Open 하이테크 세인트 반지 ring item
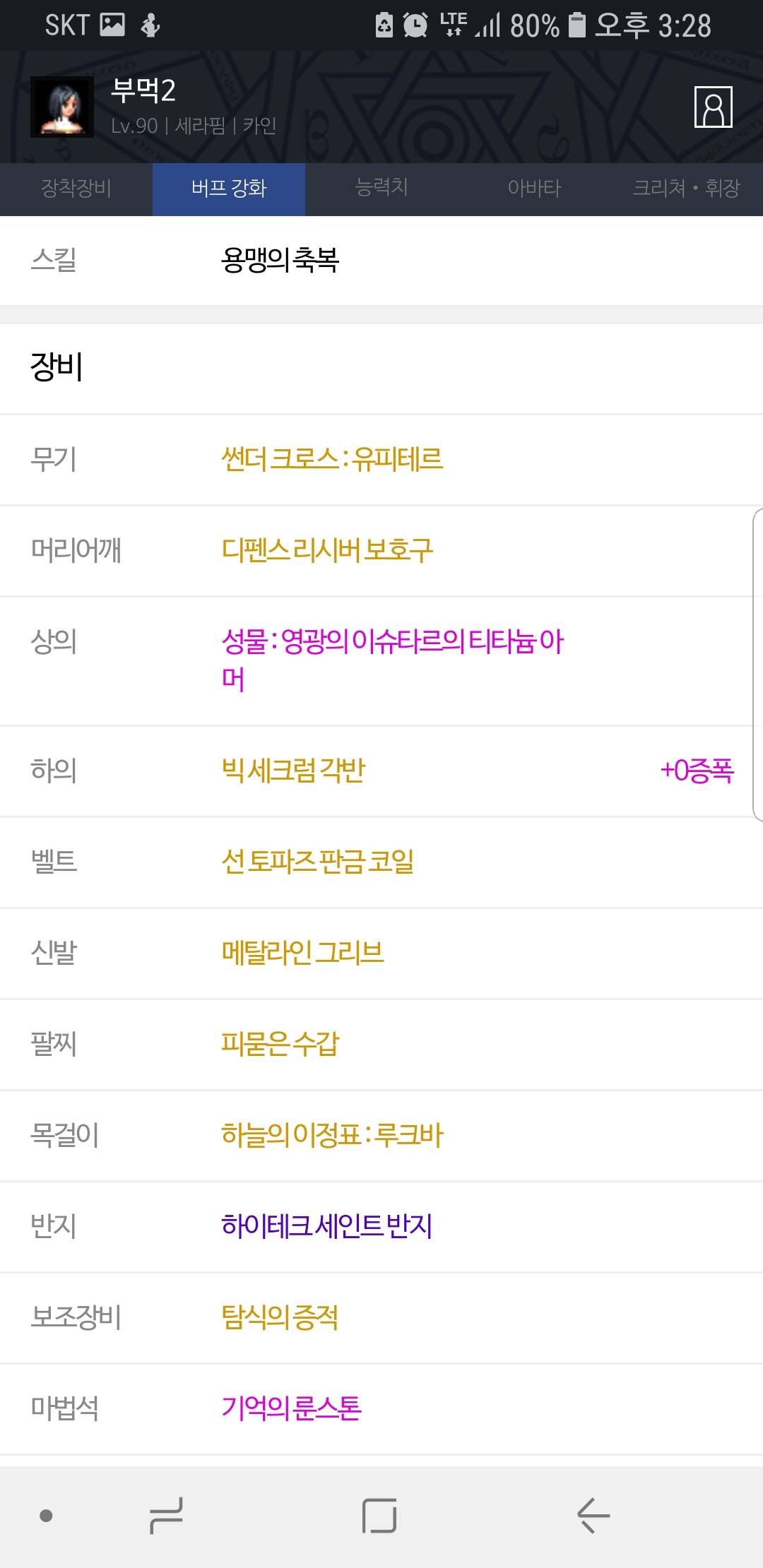The width and height of the screenshot is (763, 1568). coord(326,1226)
